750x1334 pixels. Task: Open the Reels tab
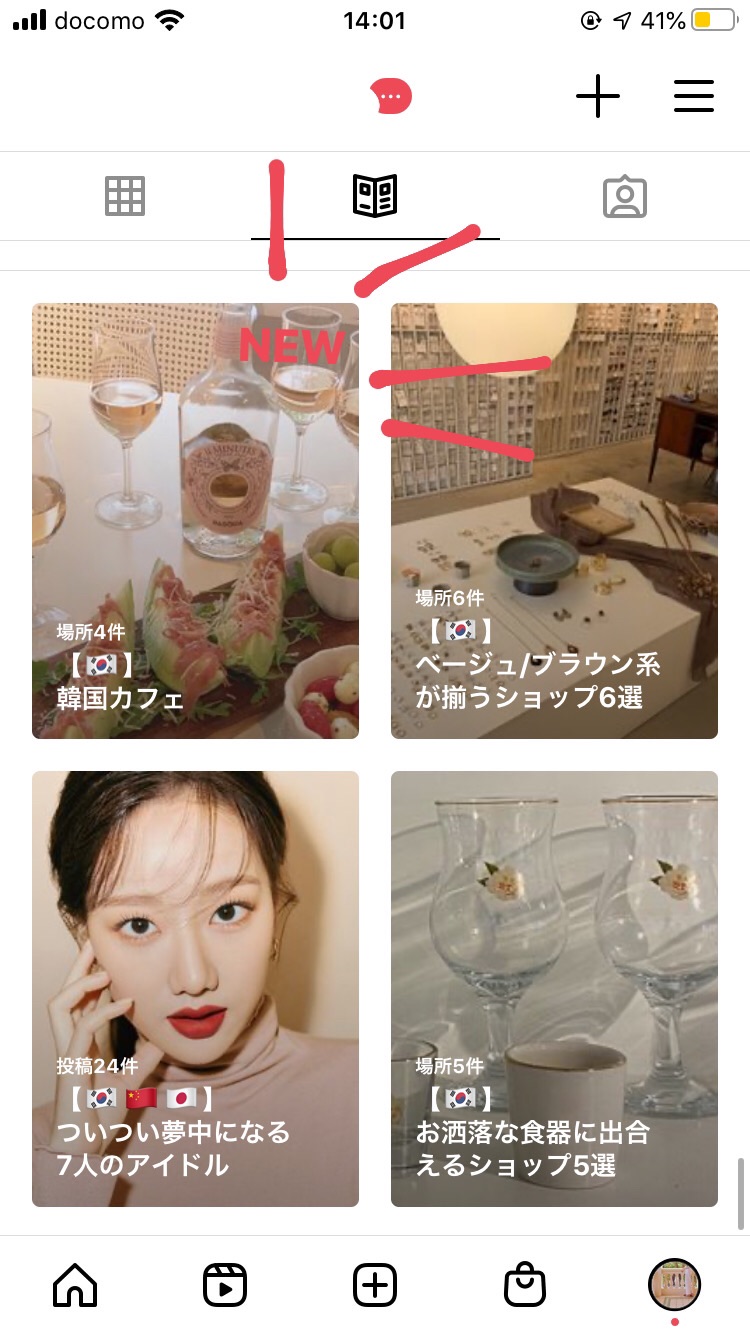click(225, 1284)
